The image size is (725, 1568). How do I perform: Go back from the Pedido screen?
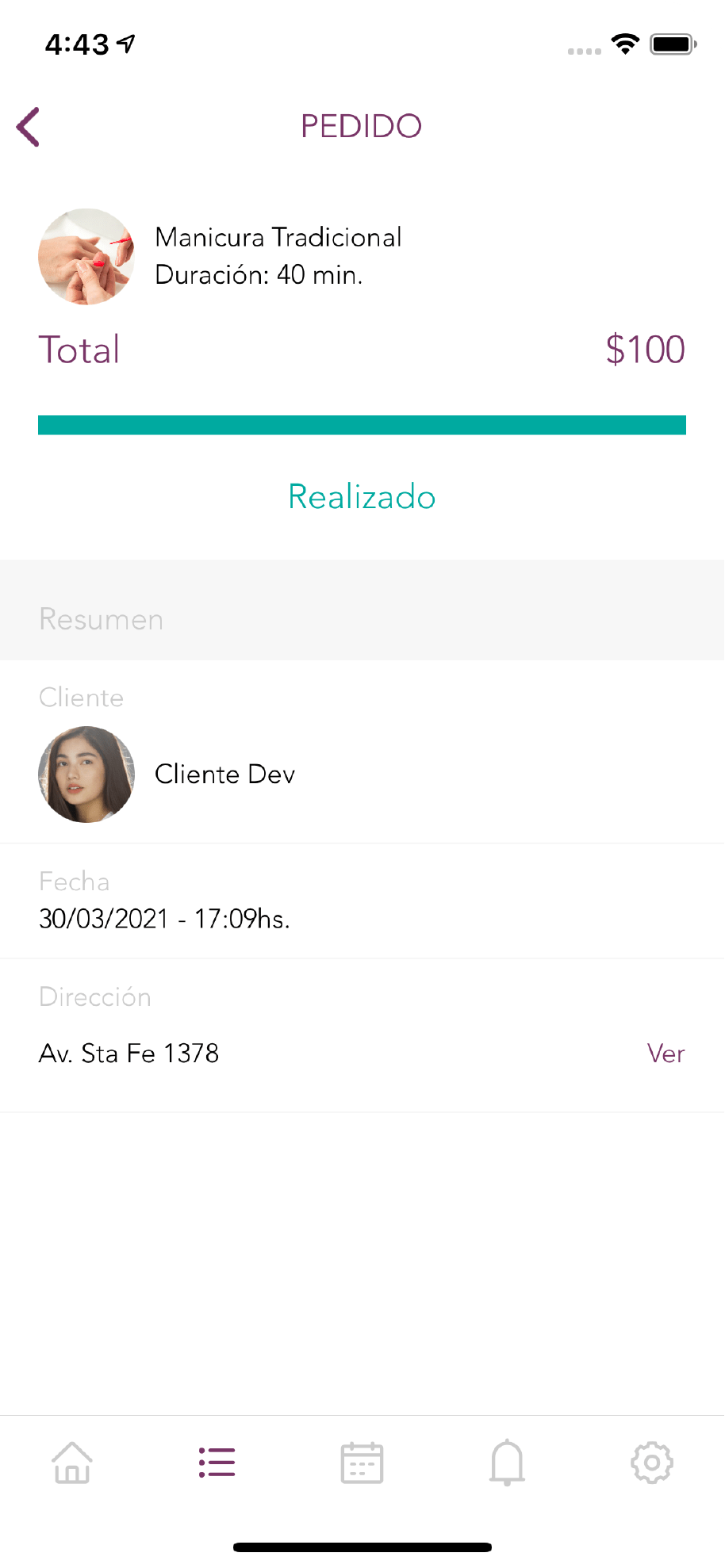29,127
